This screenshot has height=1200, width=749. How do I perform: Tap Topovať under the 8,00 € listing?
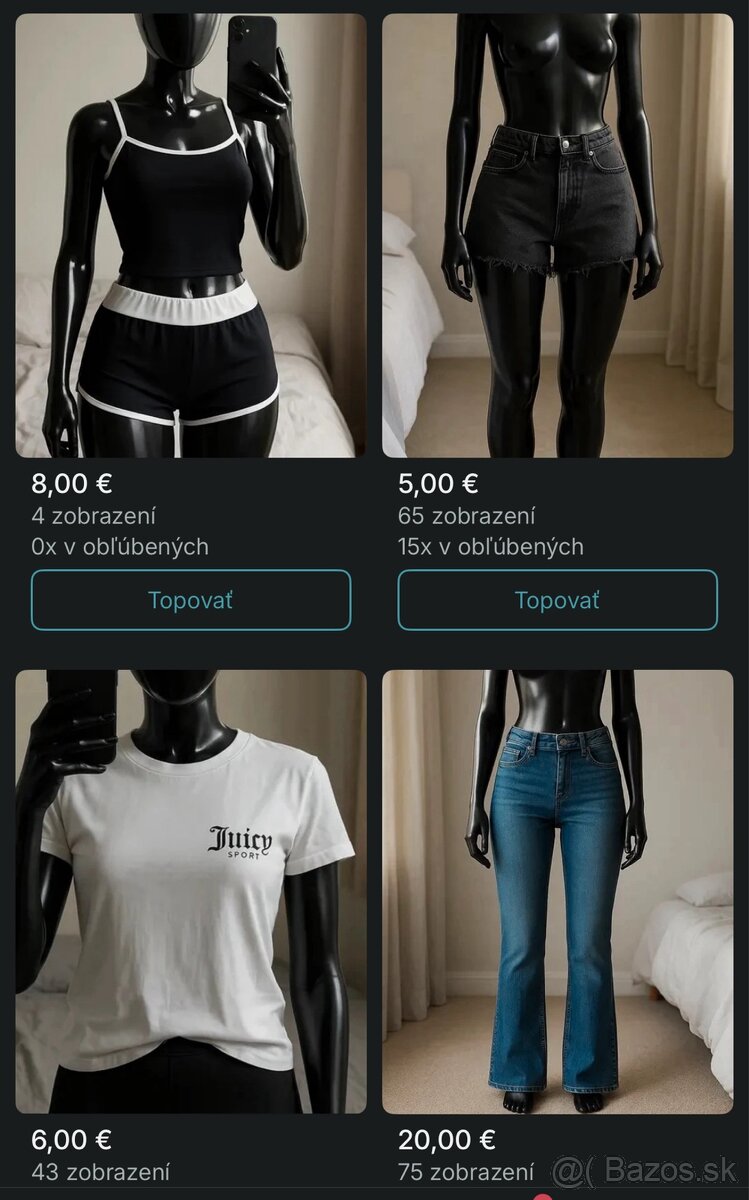click(x=191, y=600)
